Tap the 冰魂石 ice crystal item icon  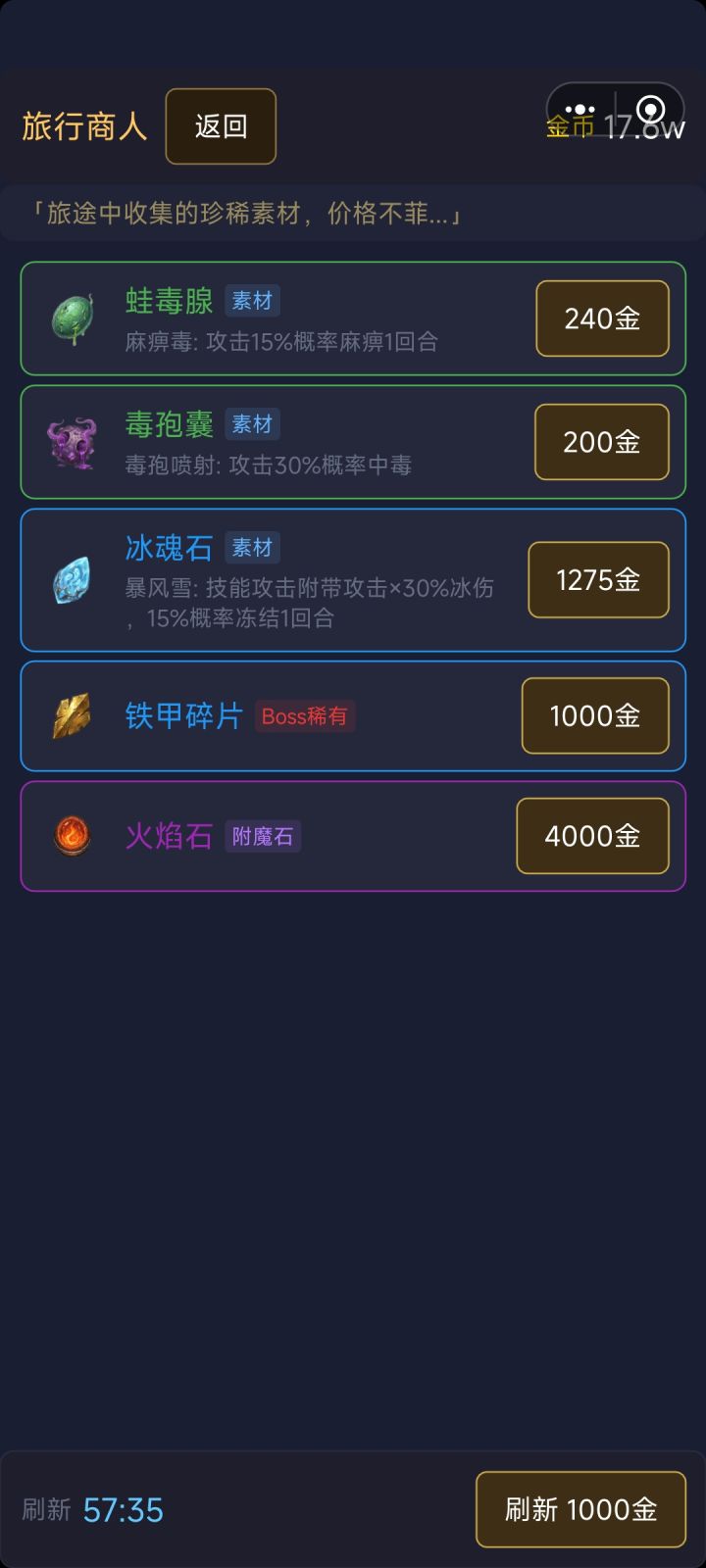tap(73, 578)
